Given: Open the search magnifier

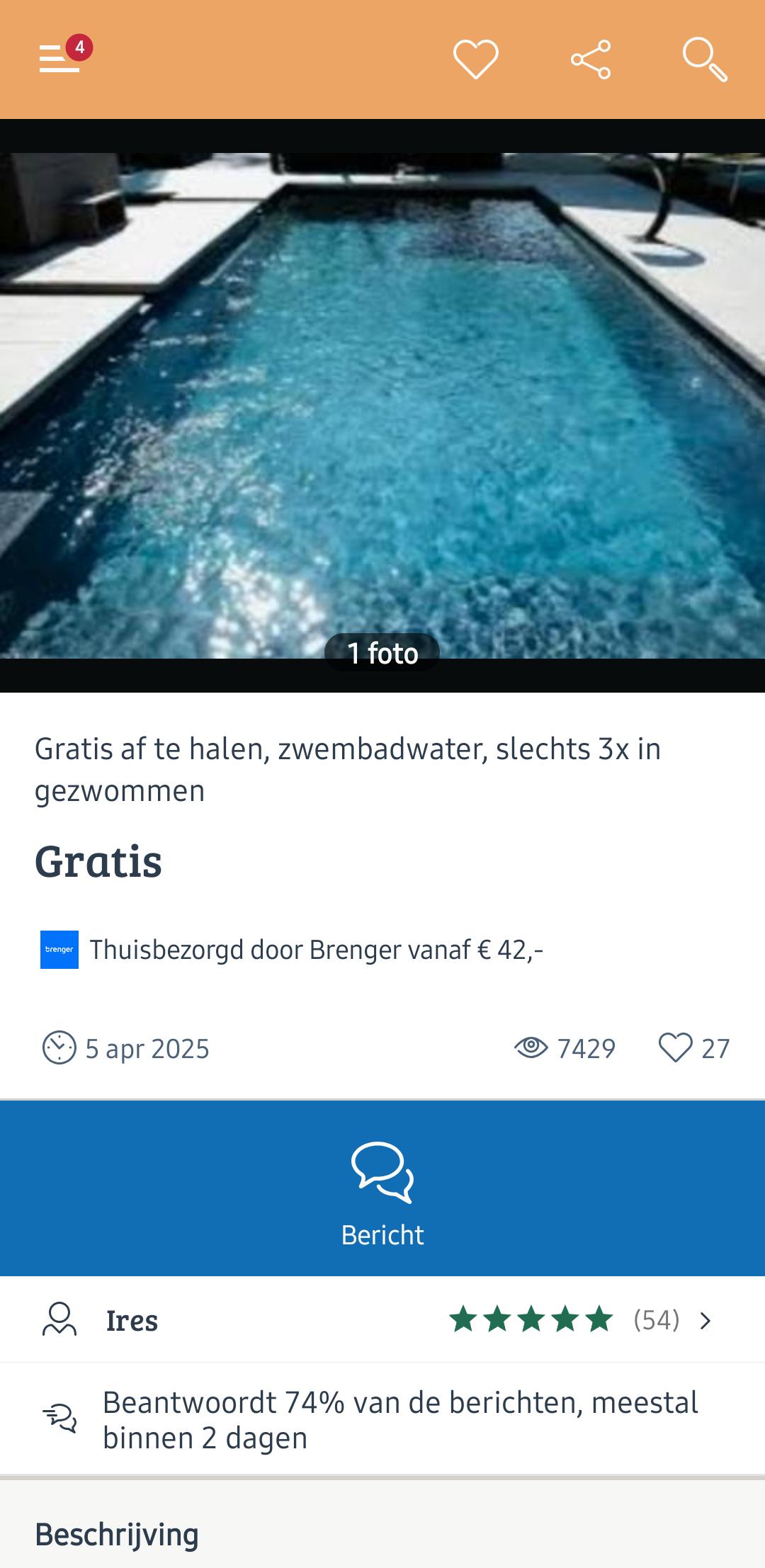Looking at the screenshot, I should [705, 59].
